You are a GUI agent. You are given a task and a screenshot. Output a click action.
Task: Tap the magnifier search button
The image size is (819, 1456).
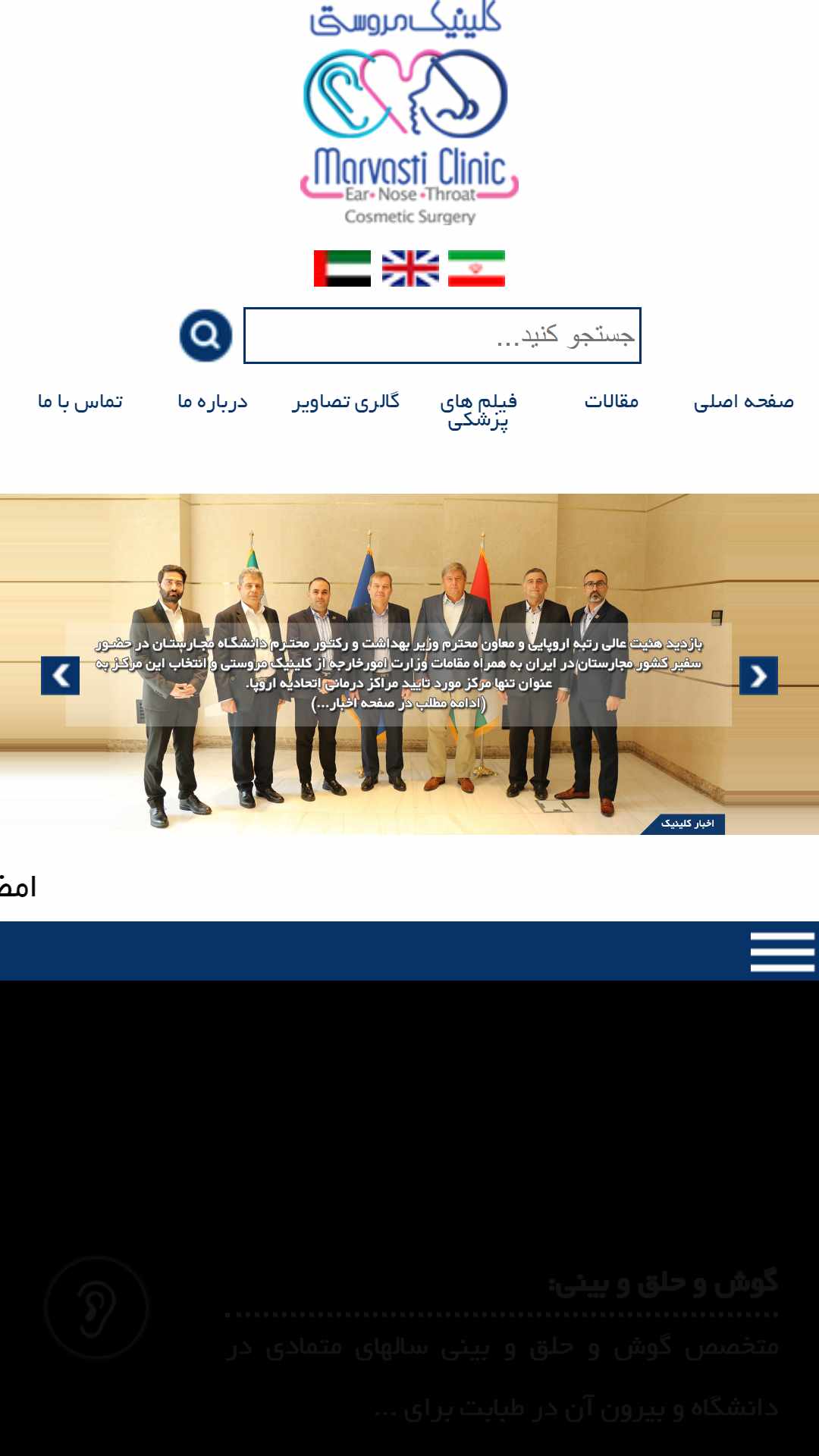click(x=206, y=335)
